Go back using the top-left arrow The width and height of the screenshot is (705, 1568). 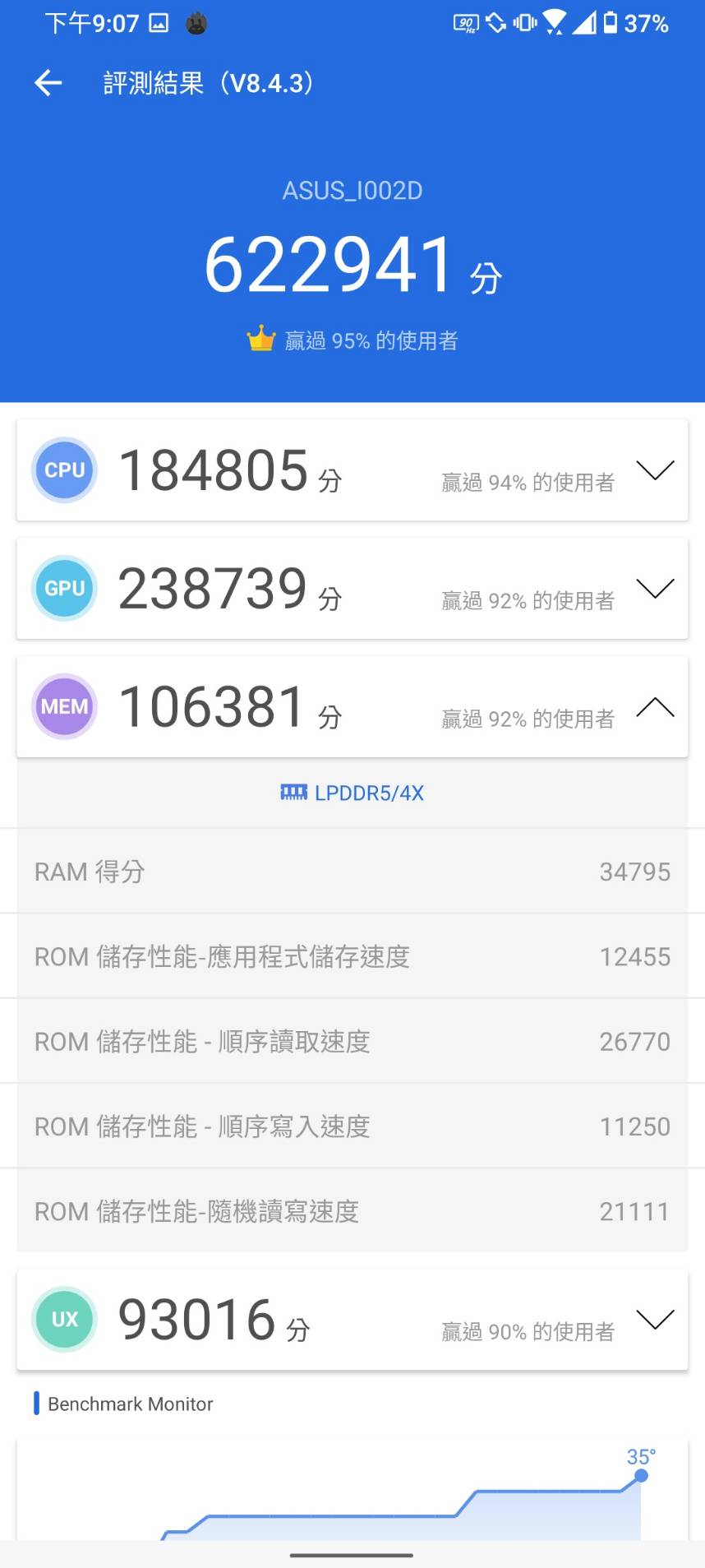(x=48, y=83)
